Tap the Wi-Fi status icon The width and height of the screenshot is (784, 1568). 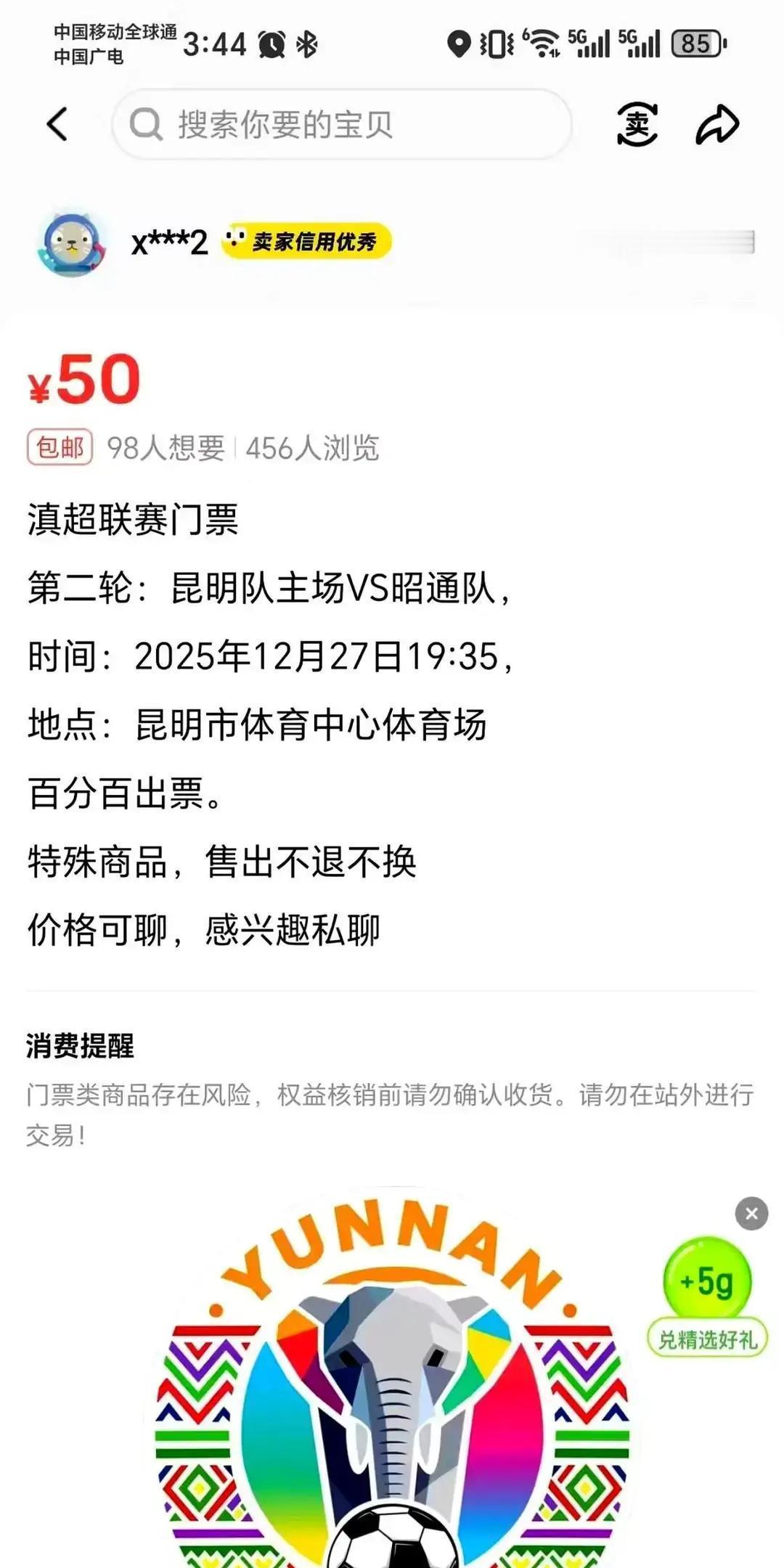click(x=541, y=44)
